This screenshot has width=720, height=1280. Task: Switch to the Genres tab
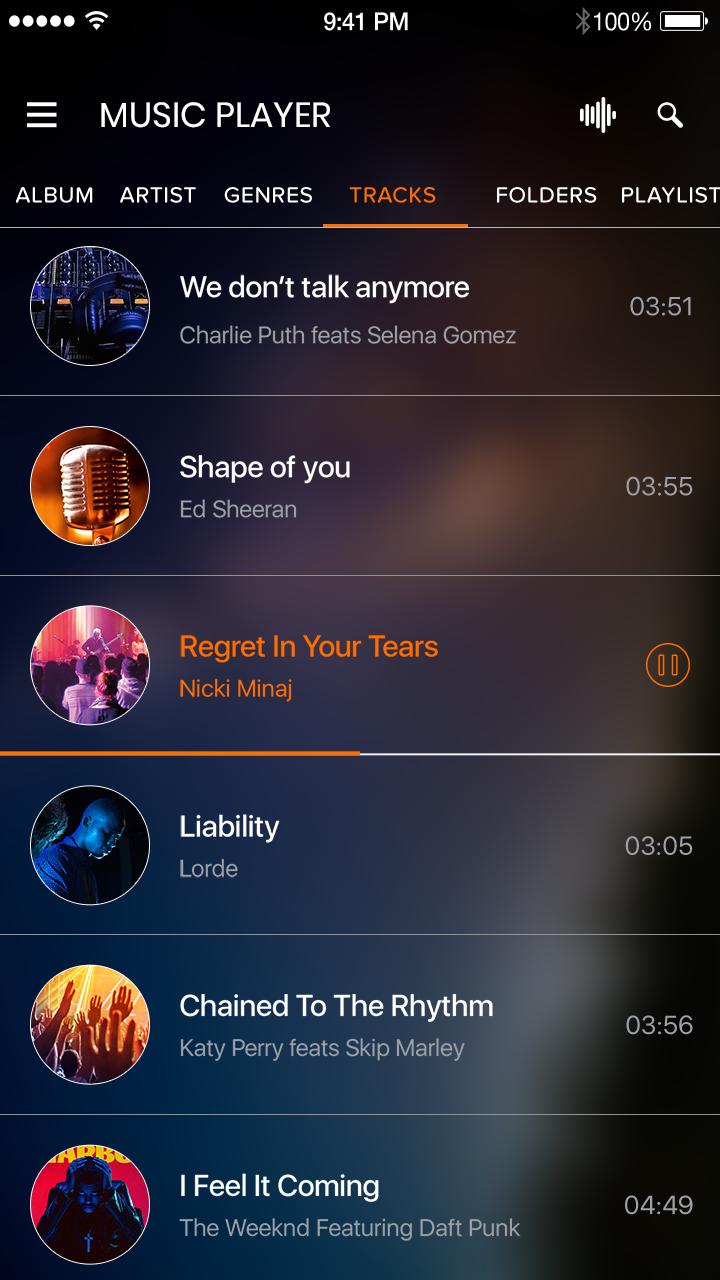(268, 195)
